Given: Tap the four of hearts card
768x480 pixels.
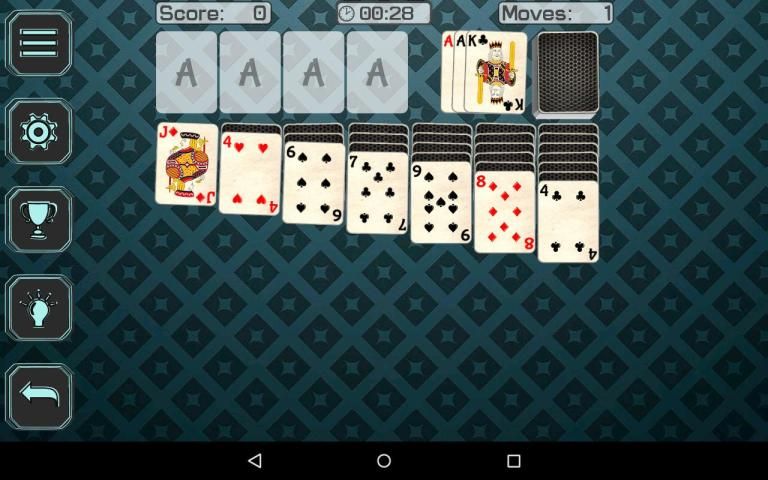Looking at the screenshot, I should click(250, 174).
